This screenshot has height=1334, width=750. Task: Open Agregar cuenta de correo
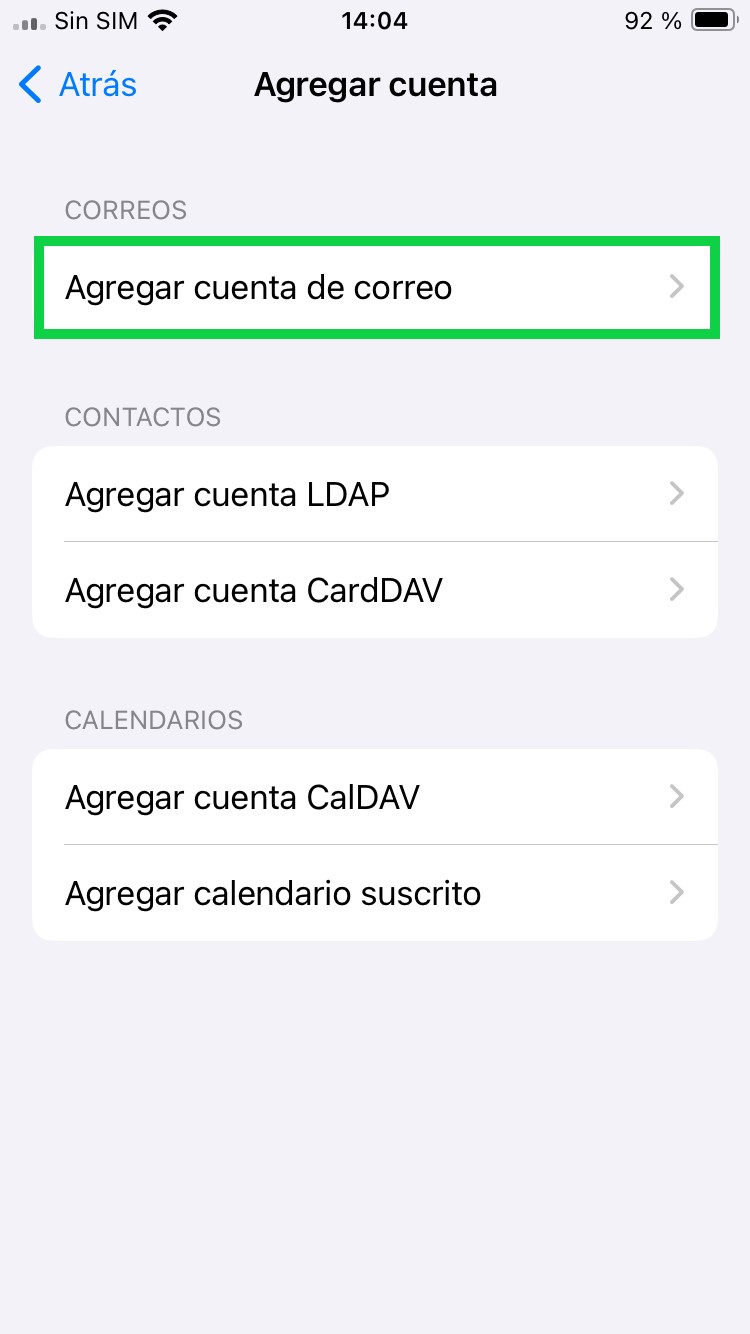click(x=376, y=288)
